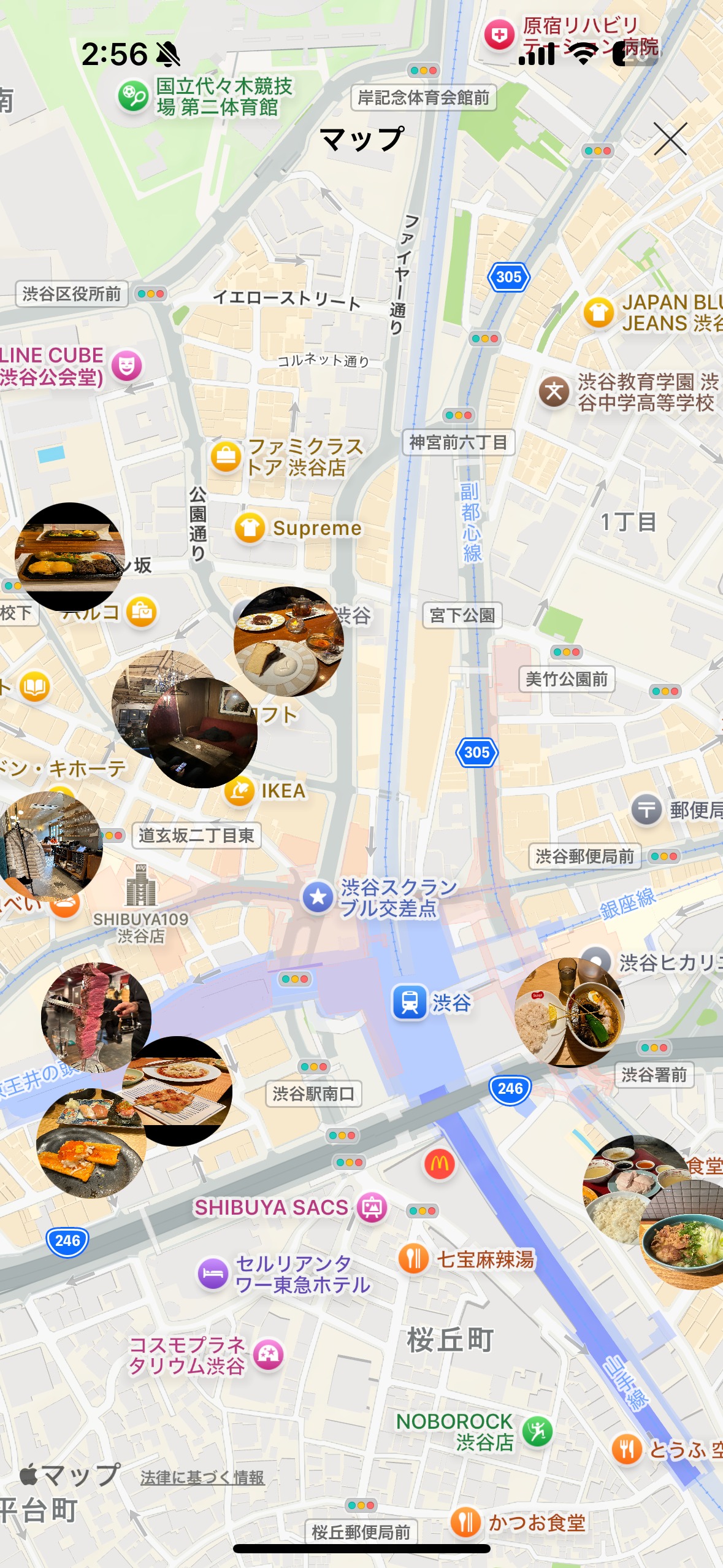
Task: Open the 渋谷教育学園 school pin
Action: (554, 391)
